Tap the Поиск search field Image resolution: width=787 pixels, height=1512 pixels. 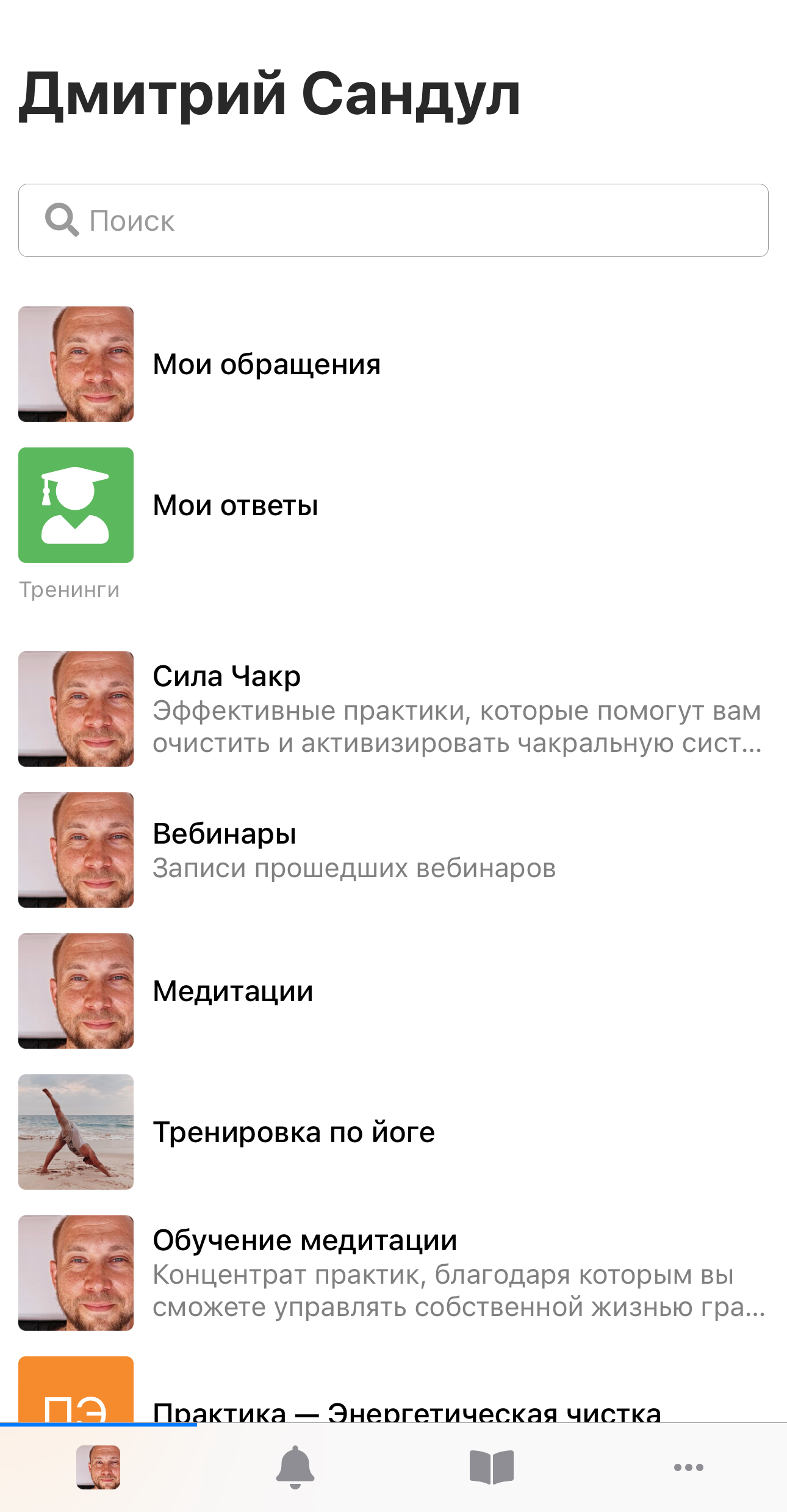tap(393, 220)
